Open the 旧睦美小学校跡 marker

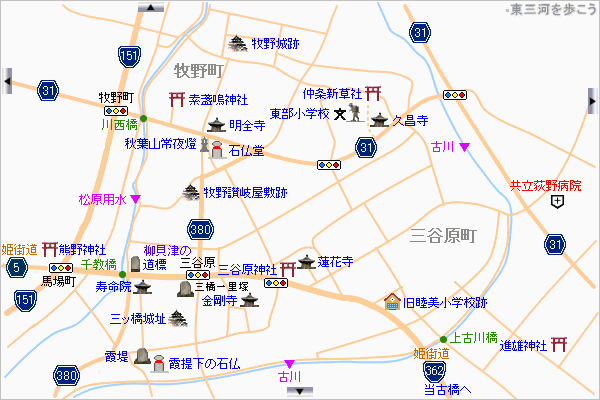click(x=393, y=301)
